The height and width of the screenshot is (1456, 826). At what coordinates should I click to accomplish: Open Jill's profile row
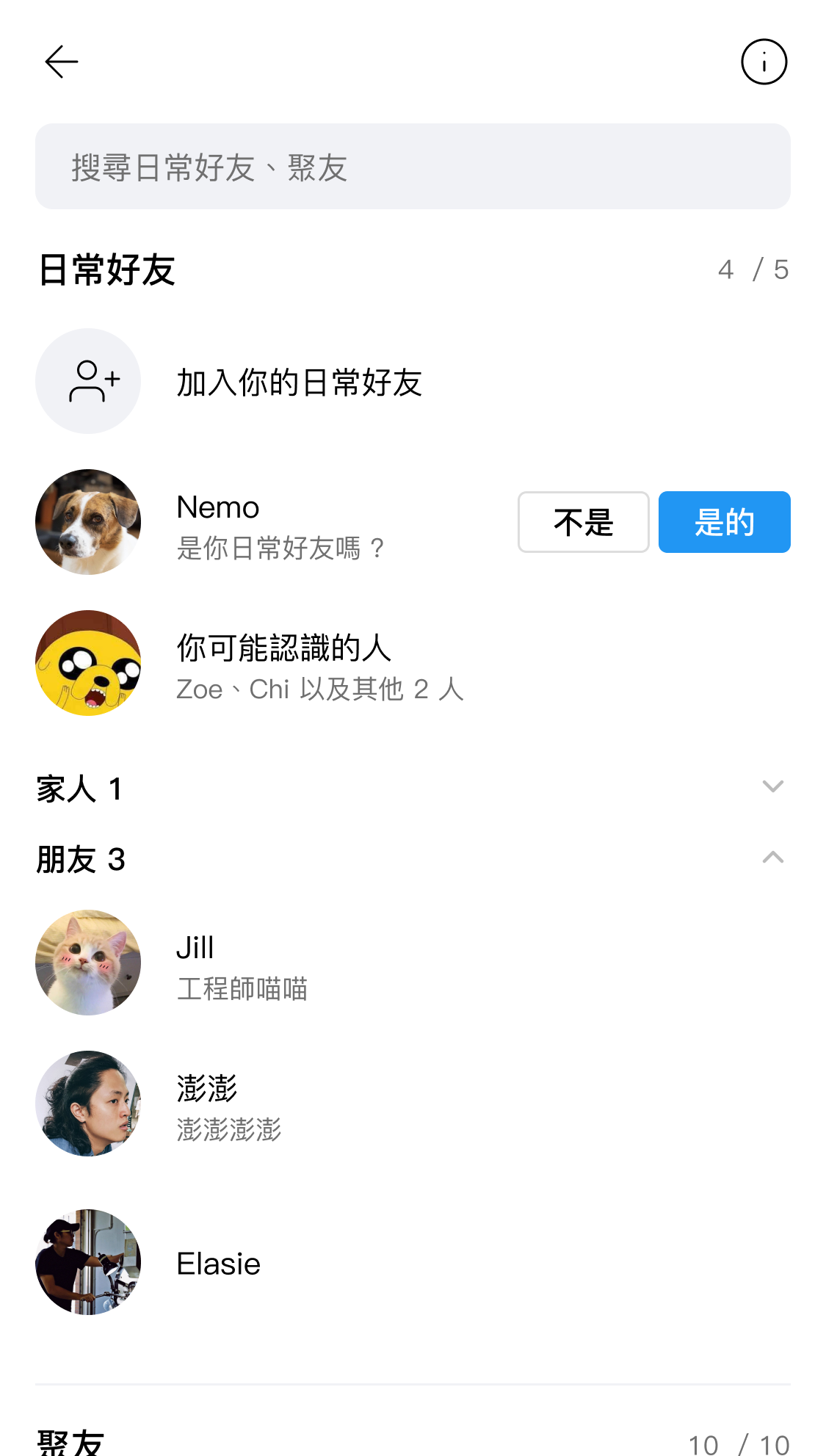pos(242,963)
